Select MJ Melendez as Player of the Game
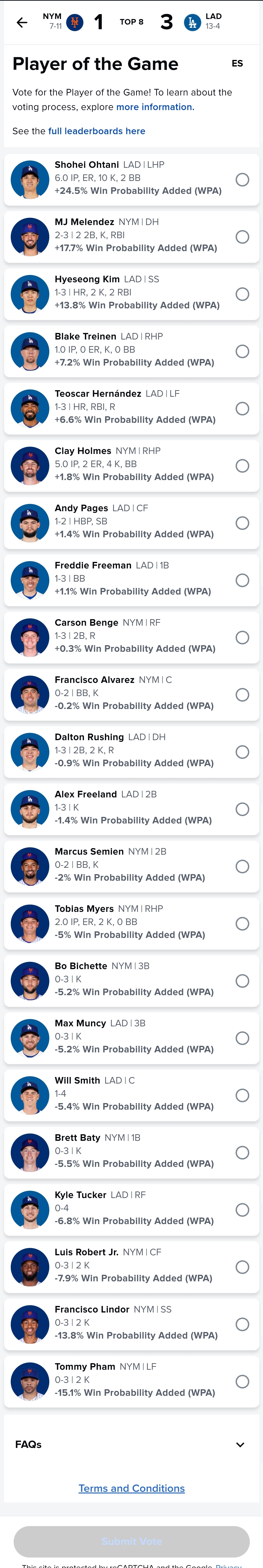The height and width of the screenshot is (1568, 263). point(242,237)
